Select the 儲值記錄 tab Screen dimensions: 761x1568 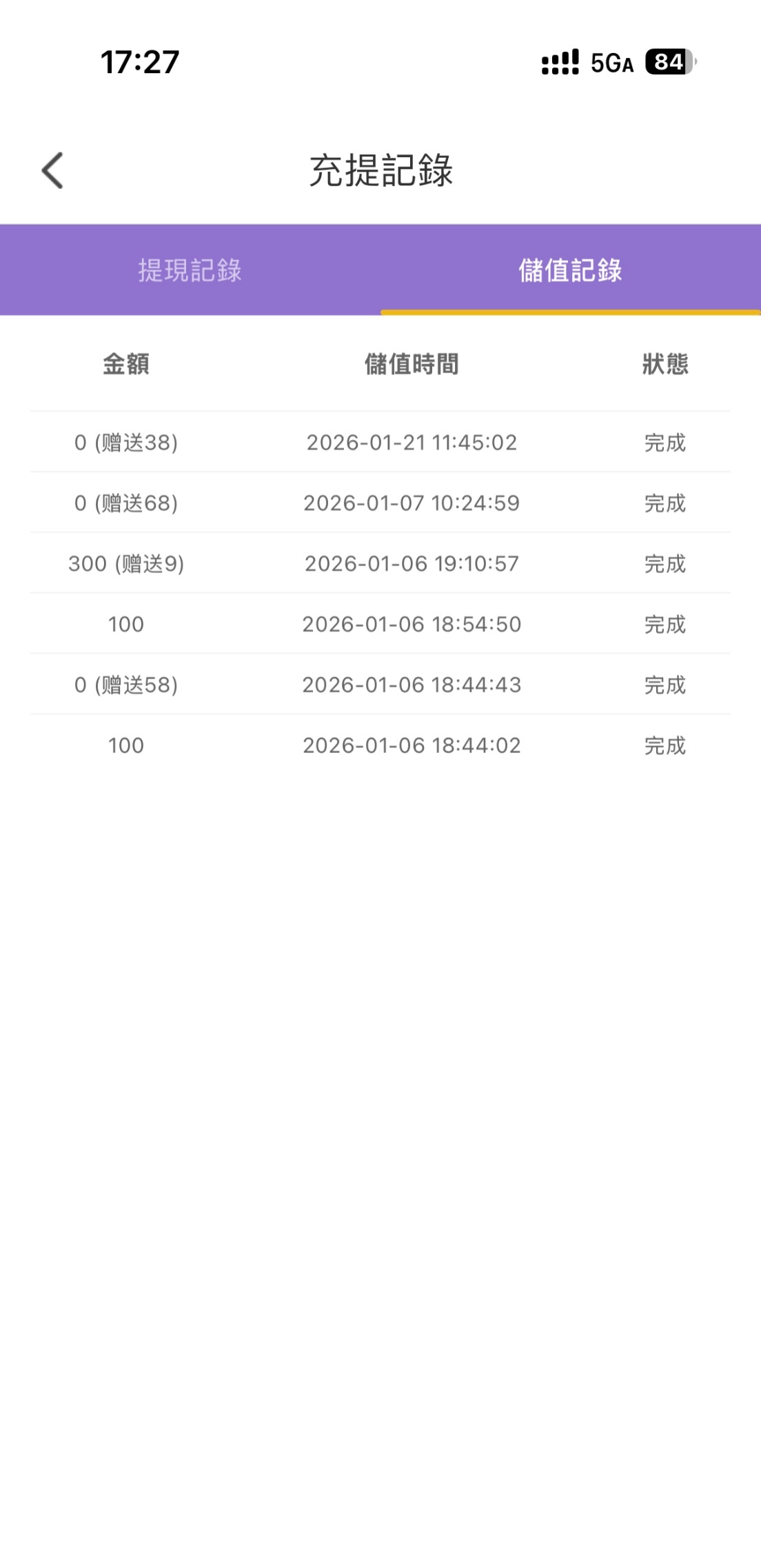(x=570, y=270)
